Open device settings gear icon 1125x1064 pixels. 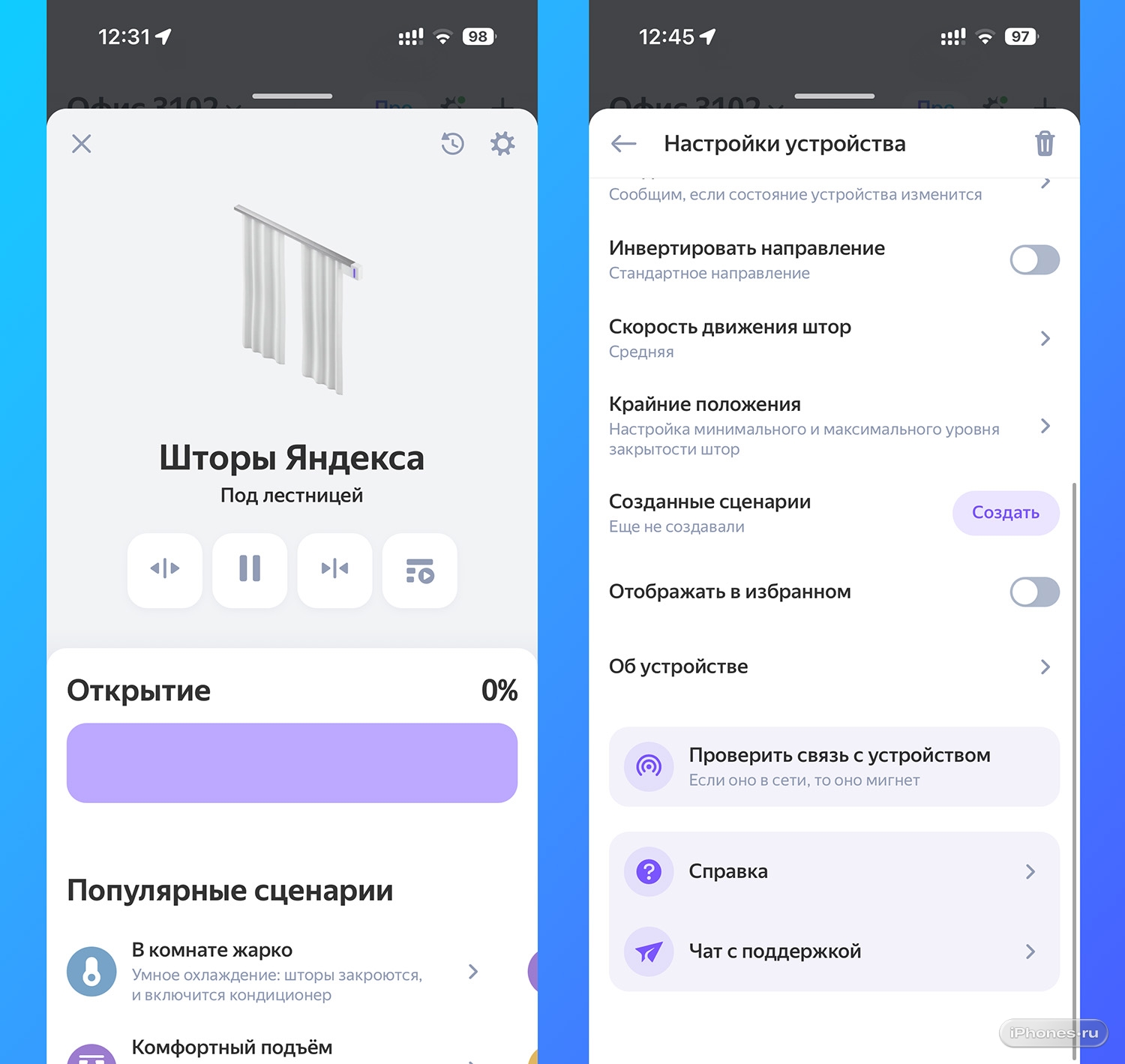(502, 143)
